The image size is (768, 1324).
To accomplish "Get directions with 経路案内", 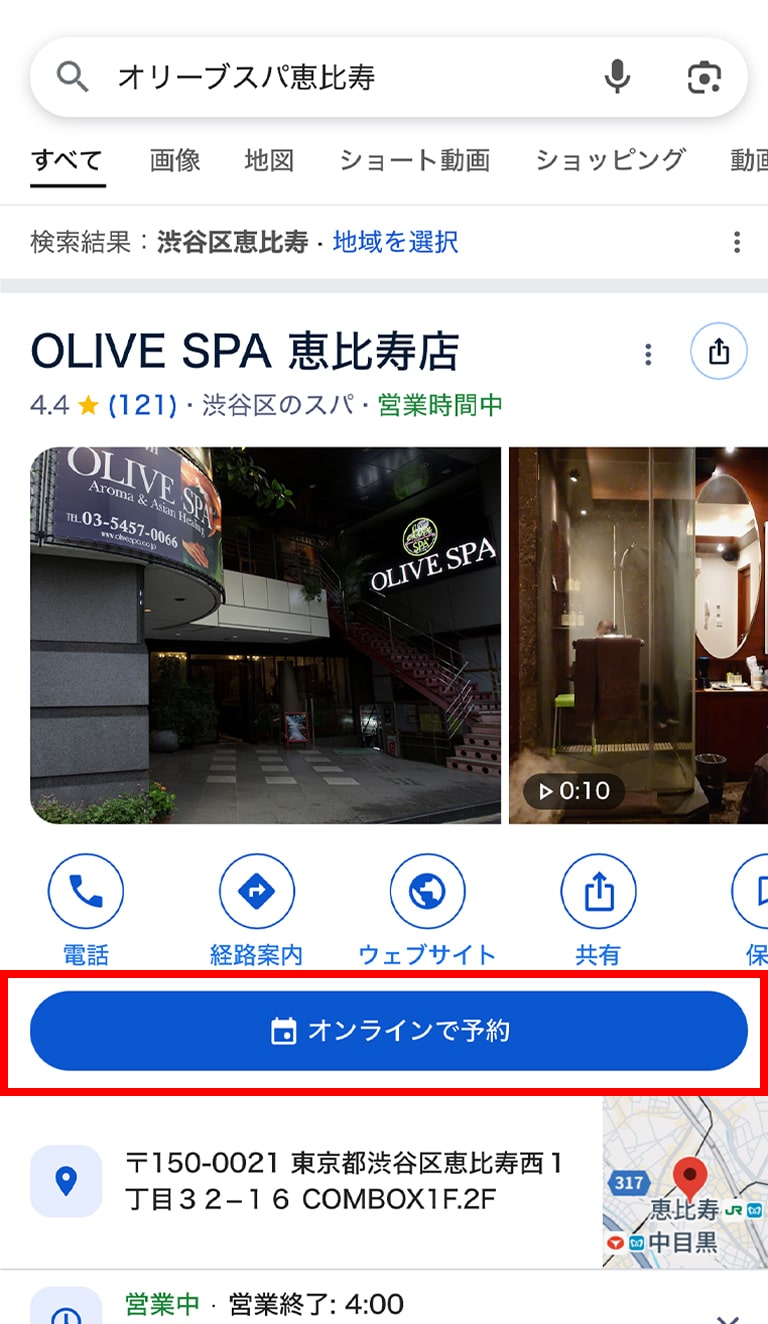I will 257,891.
